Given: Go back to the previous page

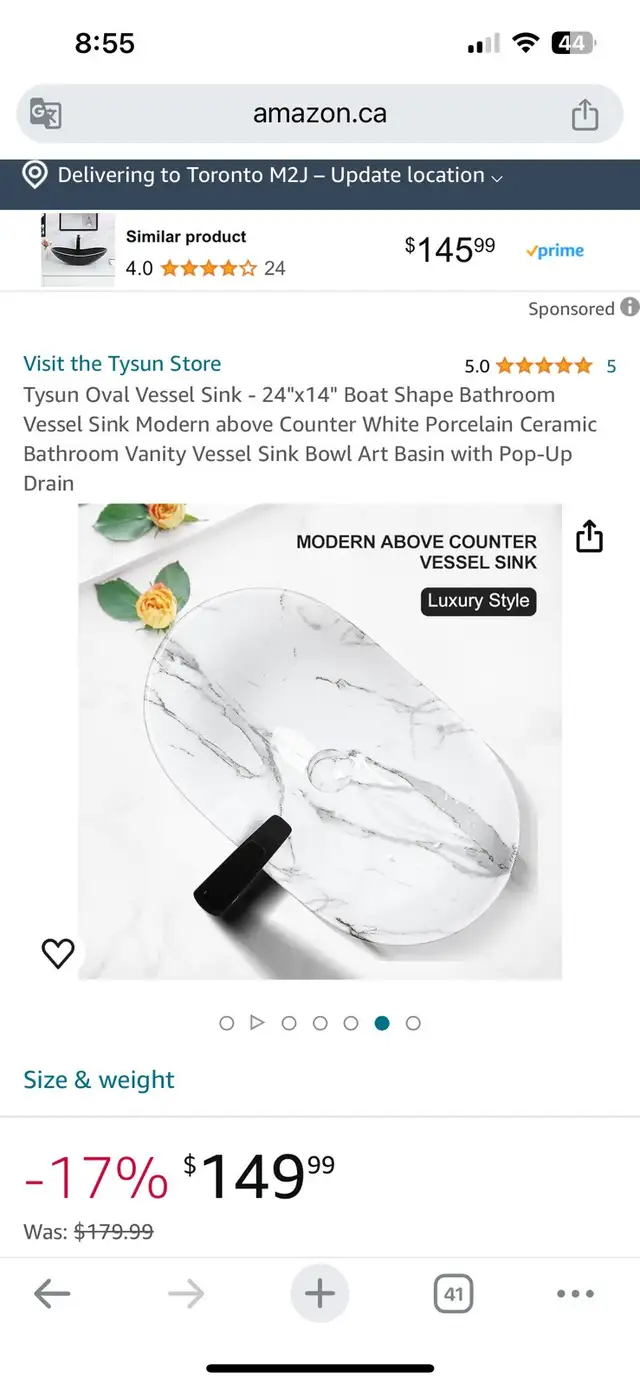Looking at the screenshot, I should pos(52,1294).
